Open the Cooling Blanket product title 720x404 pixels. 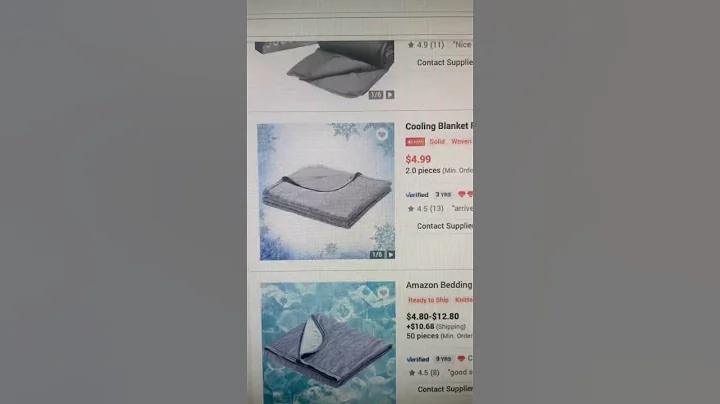[x=438, y=127]
